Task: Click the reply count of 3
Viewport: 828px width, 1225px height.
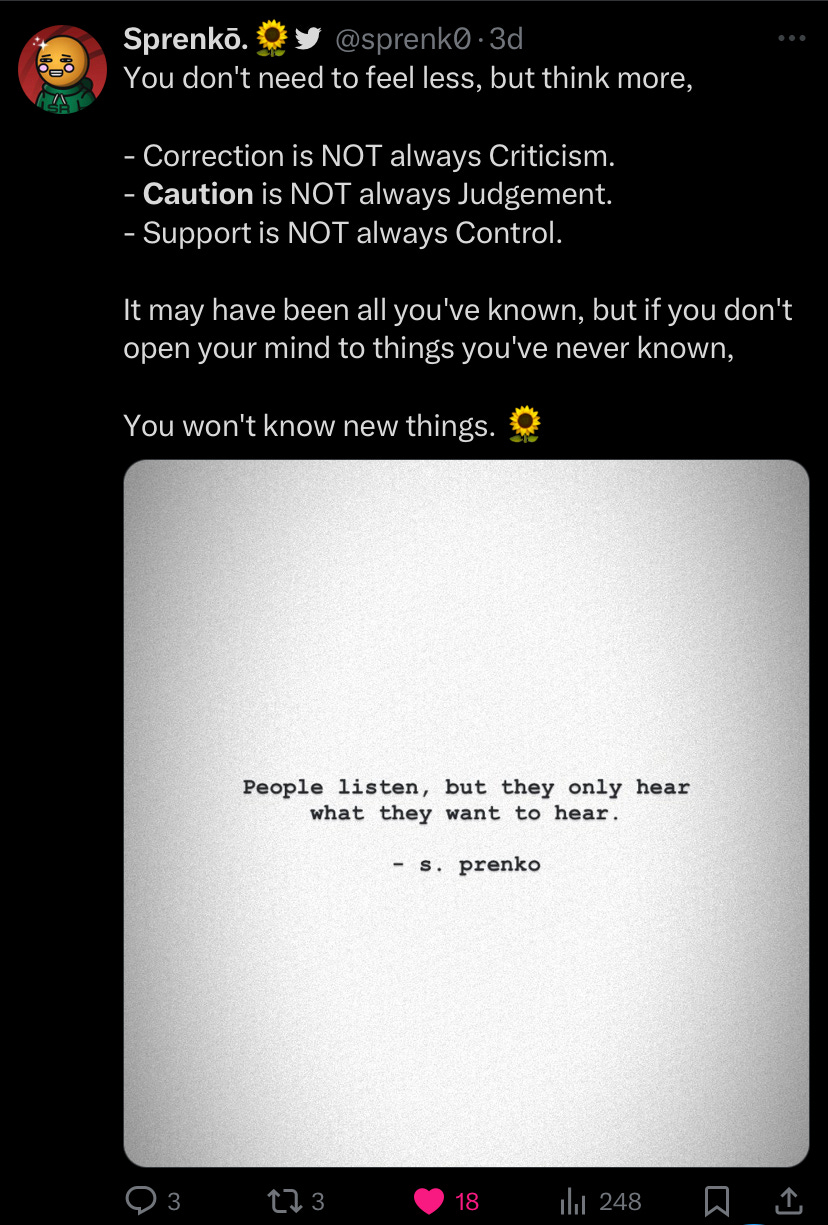Action: pyautogui.click(x=172, y=1200)
